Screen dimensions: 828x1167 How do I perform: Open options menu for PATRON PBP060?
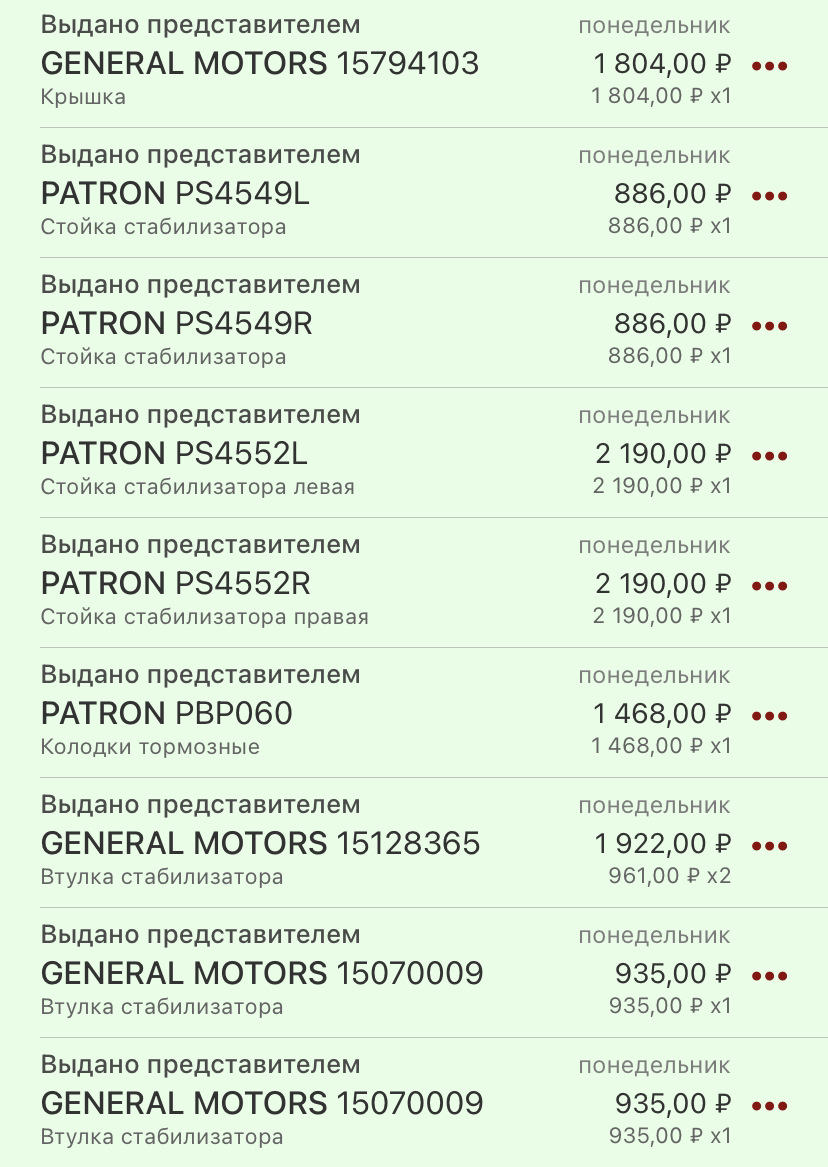pyautogui.click(x=769, y=716)
